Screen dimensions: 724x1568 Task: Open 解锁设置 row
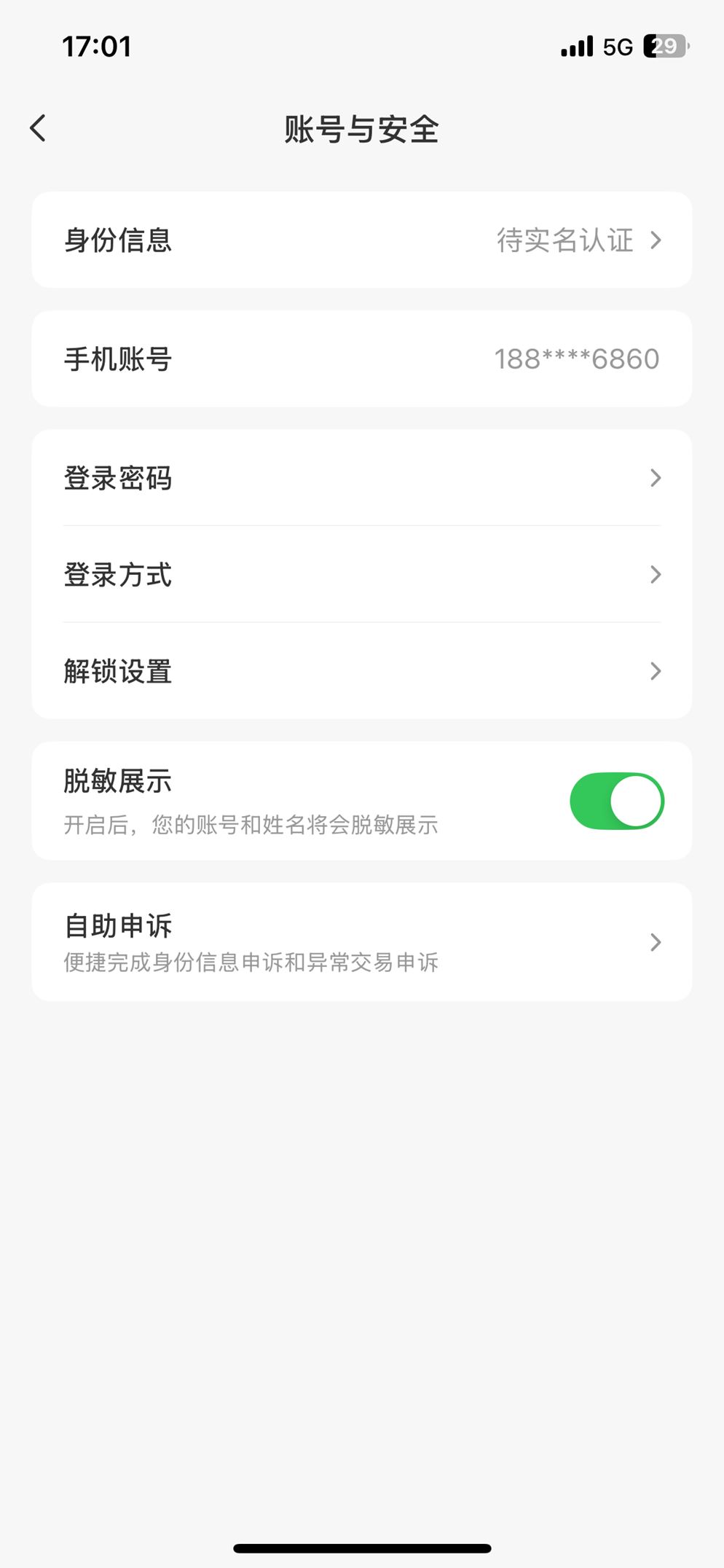pyautogui.click(x=361, y=671)
